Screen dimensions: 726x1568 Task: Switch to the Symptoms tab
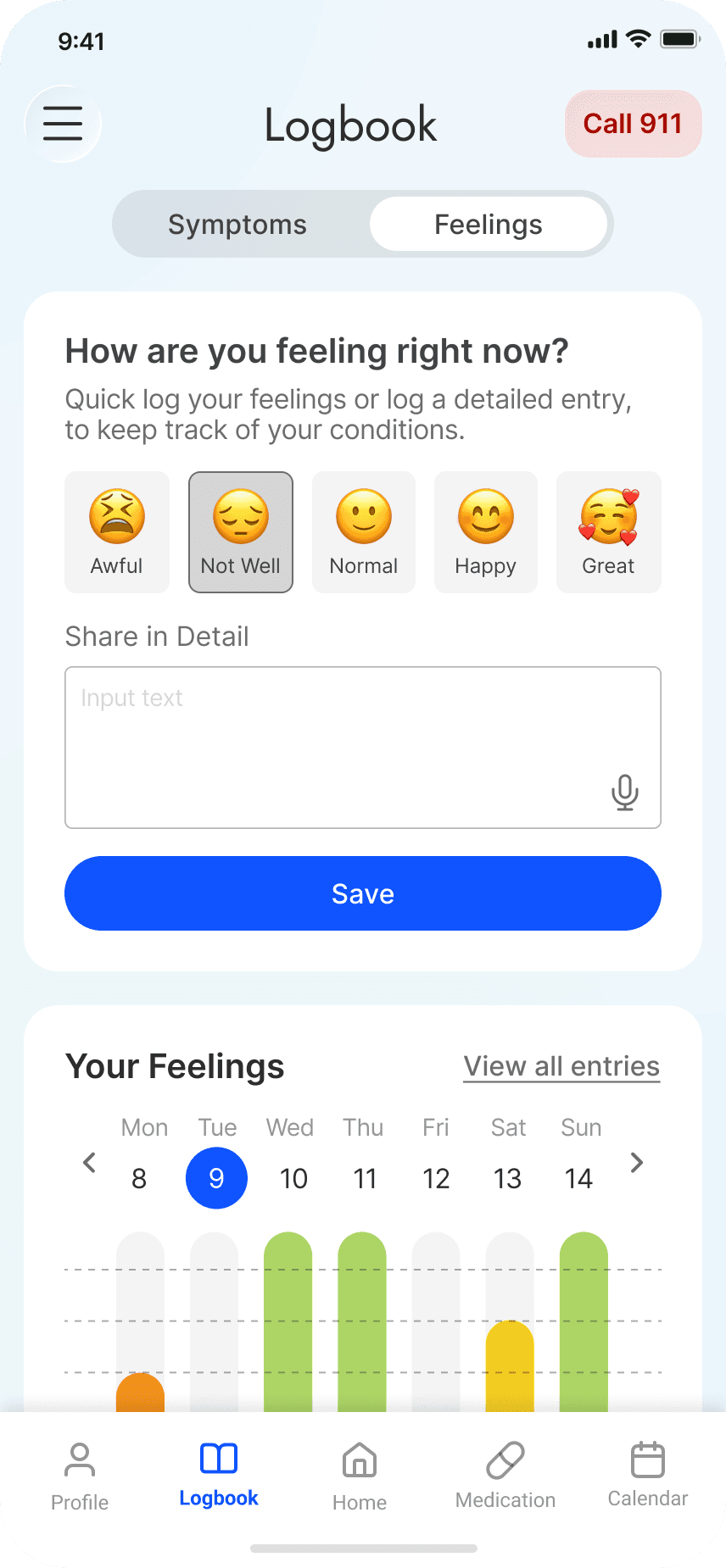pyautogui.click(x=237, y=225)
